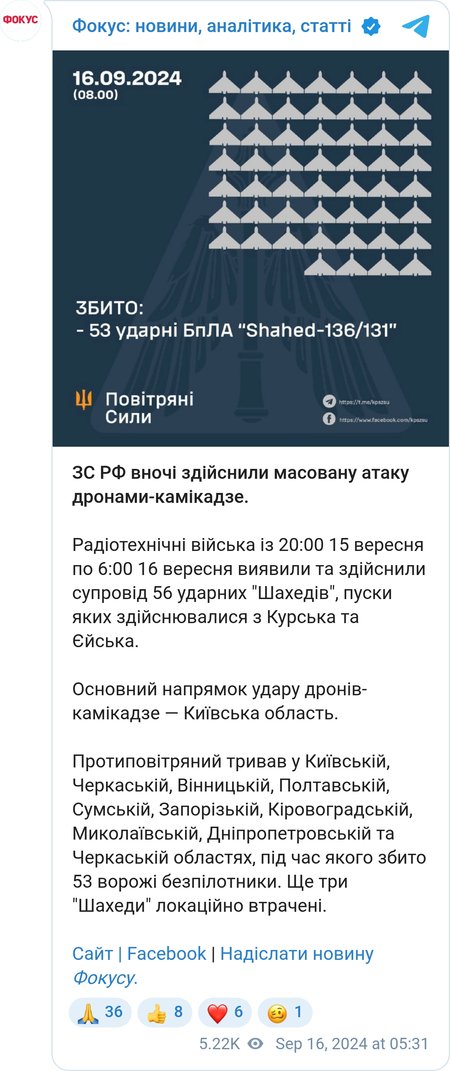React with the red heart
The height and width of the screenshot is (1071, 450).
point(225,1012)
